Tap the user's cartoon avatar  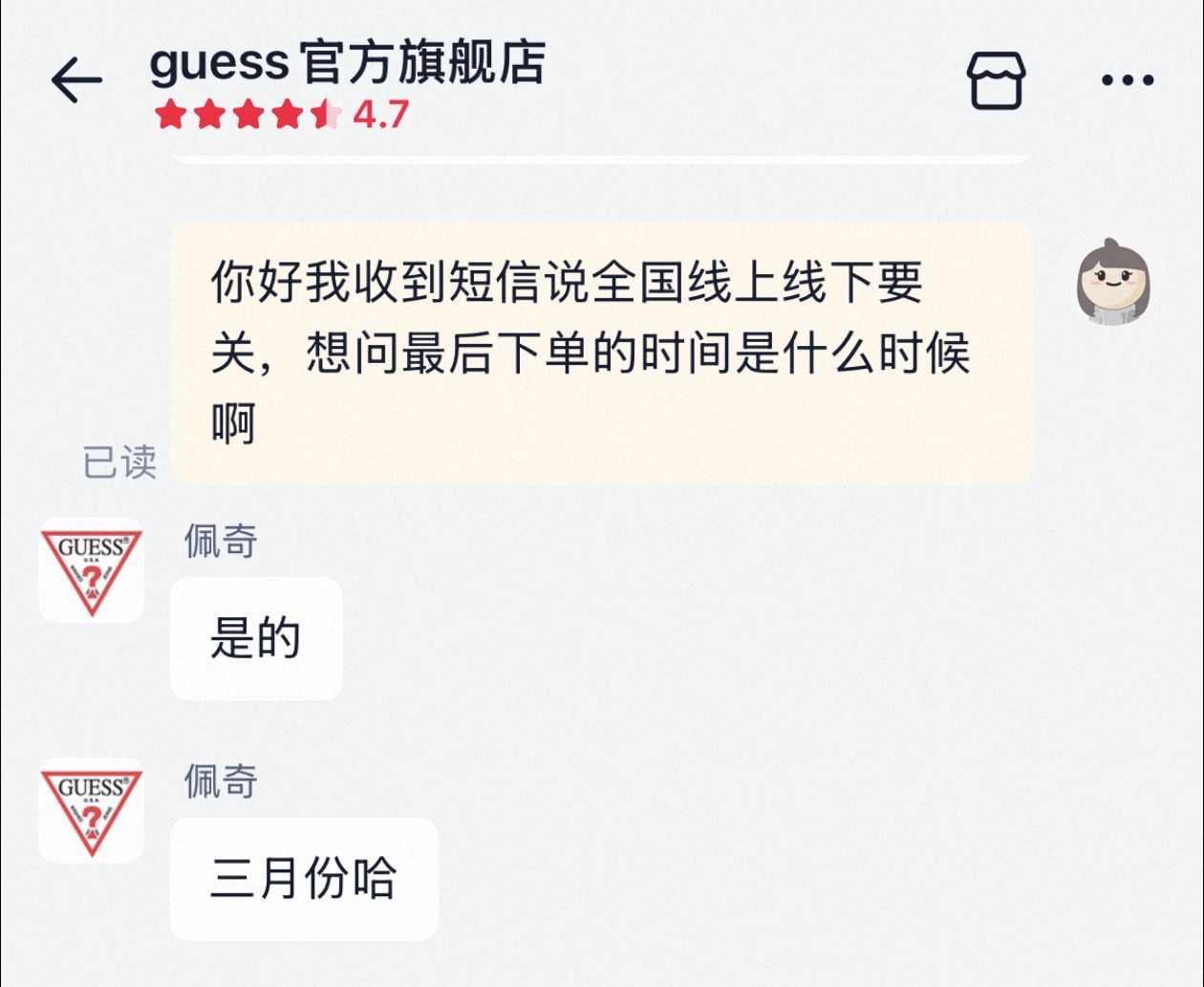pyautogui.click(x=1114, y=281)
